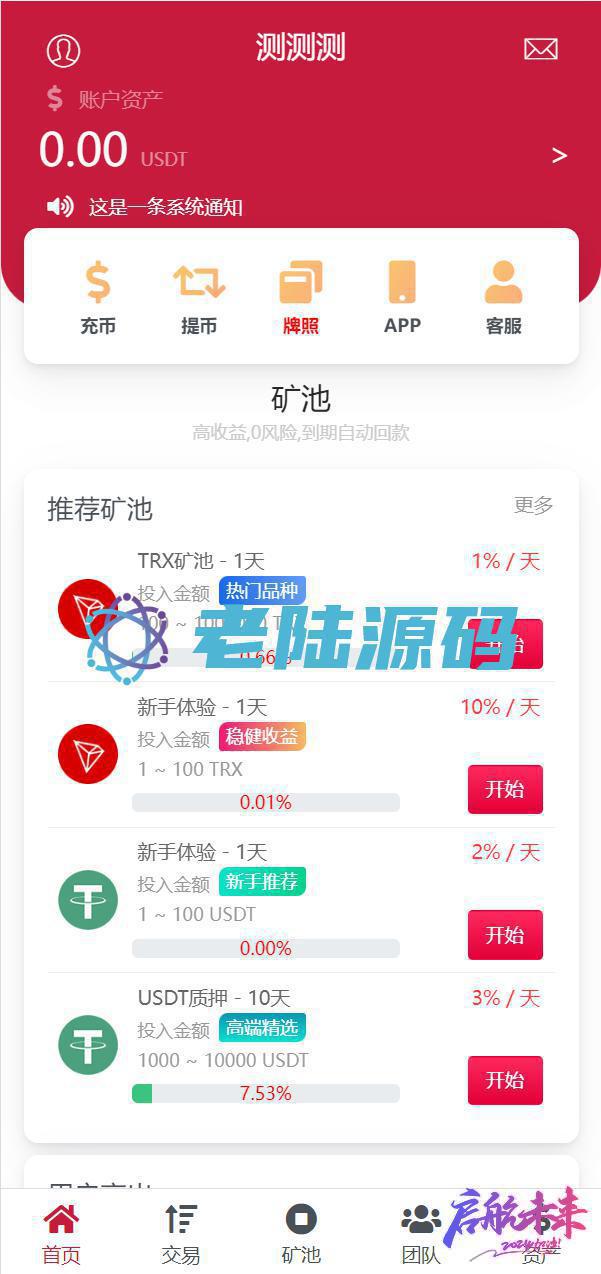Image resolution: width=601 pixels, height=1274 pixels.
Task: Open the 充币 deposit shortcut
Action: point(98,297)
